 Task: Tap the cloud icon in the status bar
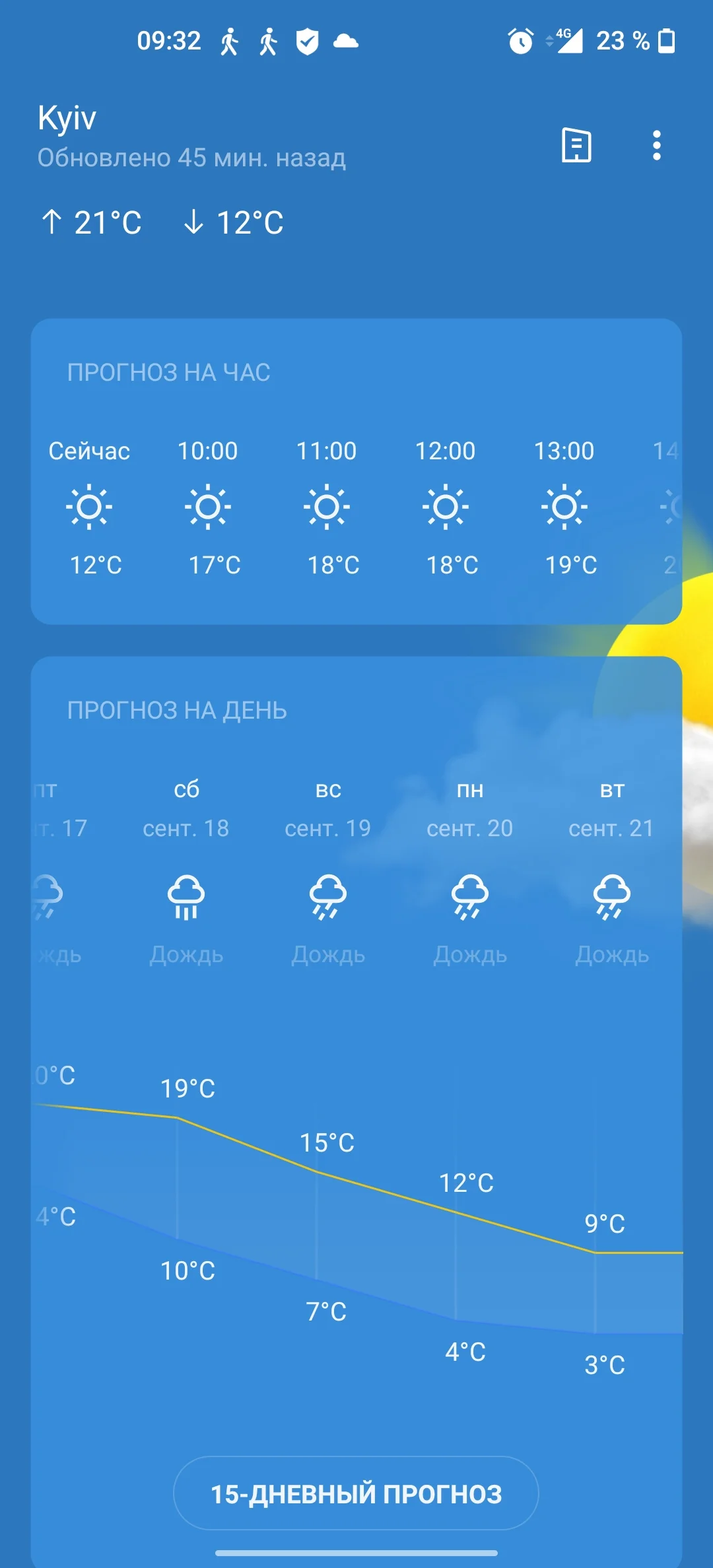point(345,41)
